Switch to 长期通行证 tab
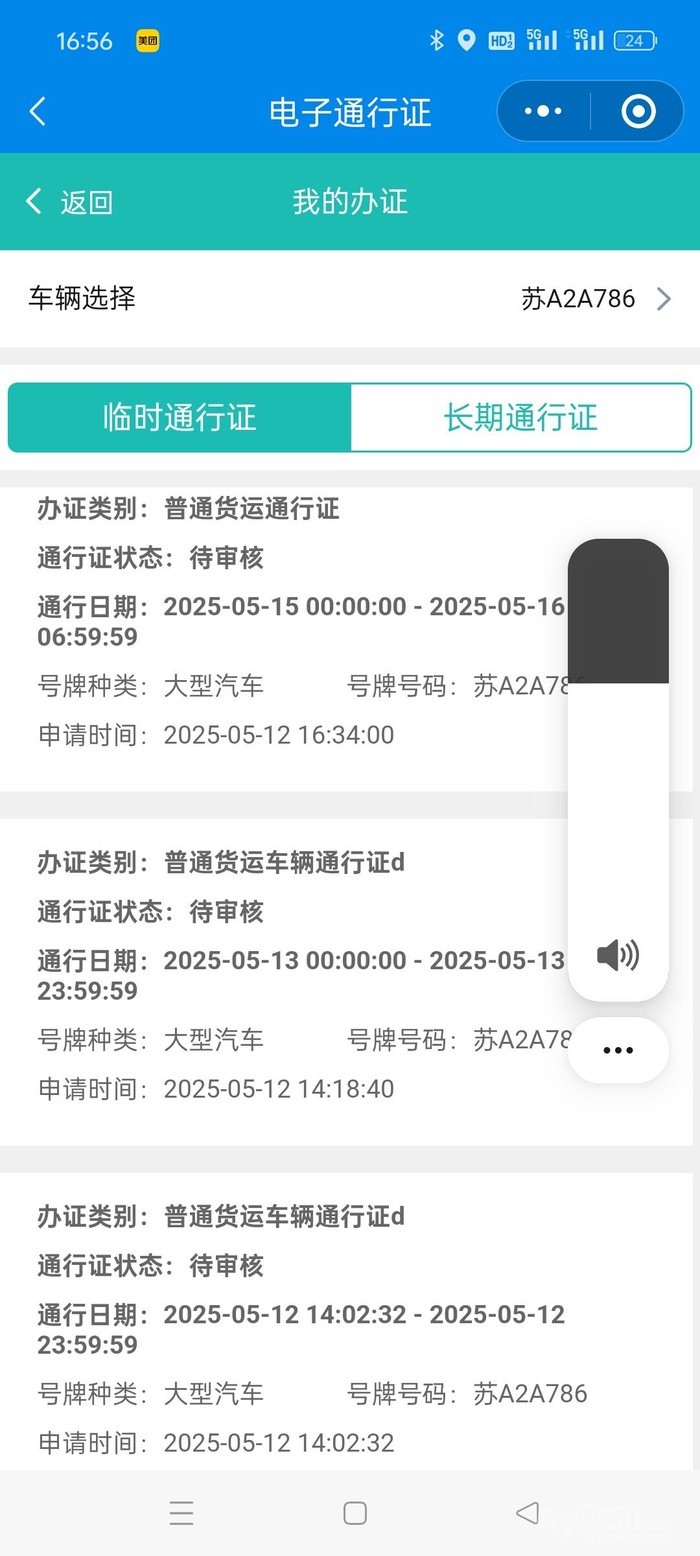700x1556 pixels. (520, 417)
